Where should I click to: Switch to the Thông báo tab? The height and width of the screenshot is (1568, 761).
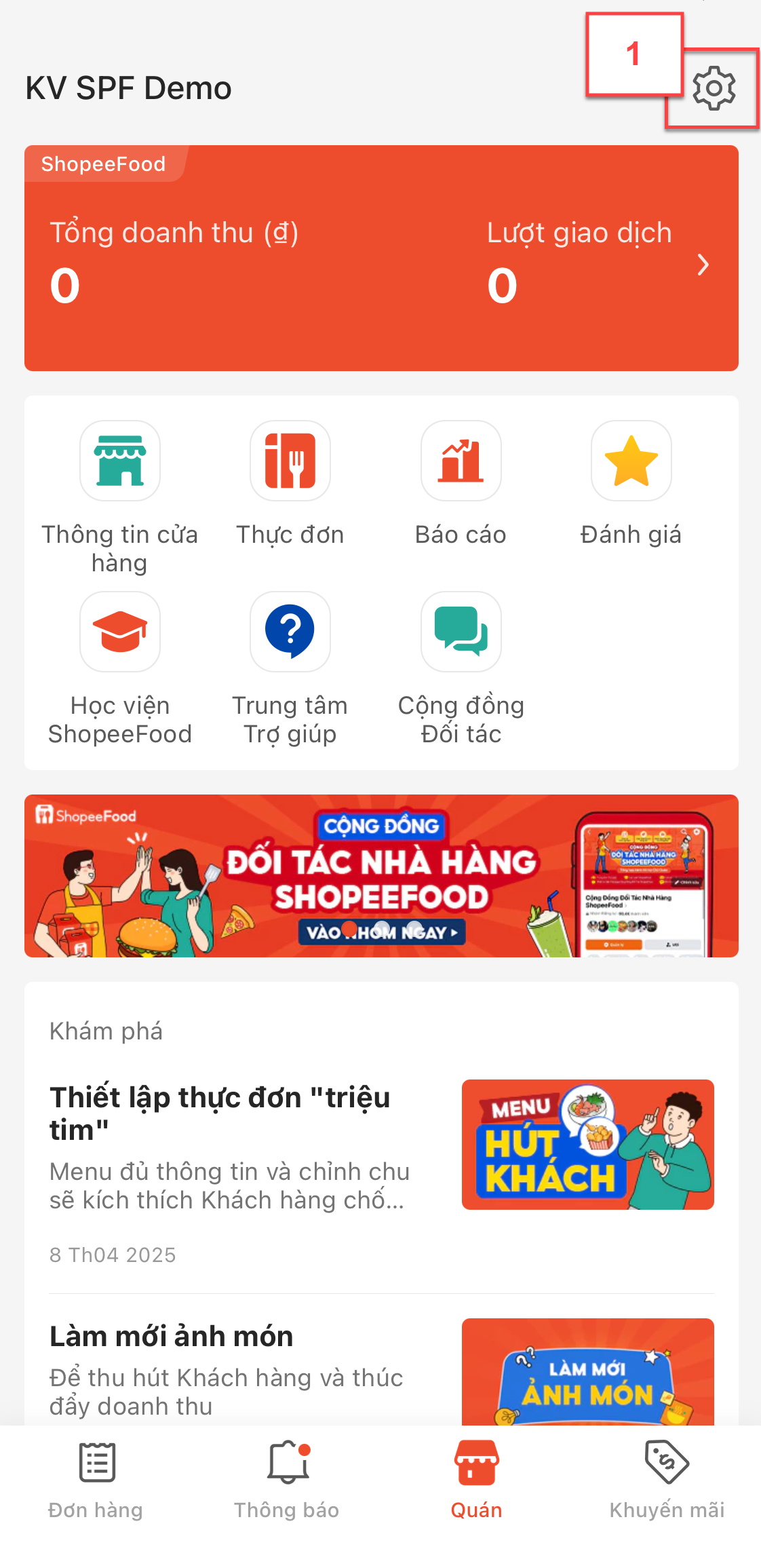pyautogui.click(x=286, y=1479)
